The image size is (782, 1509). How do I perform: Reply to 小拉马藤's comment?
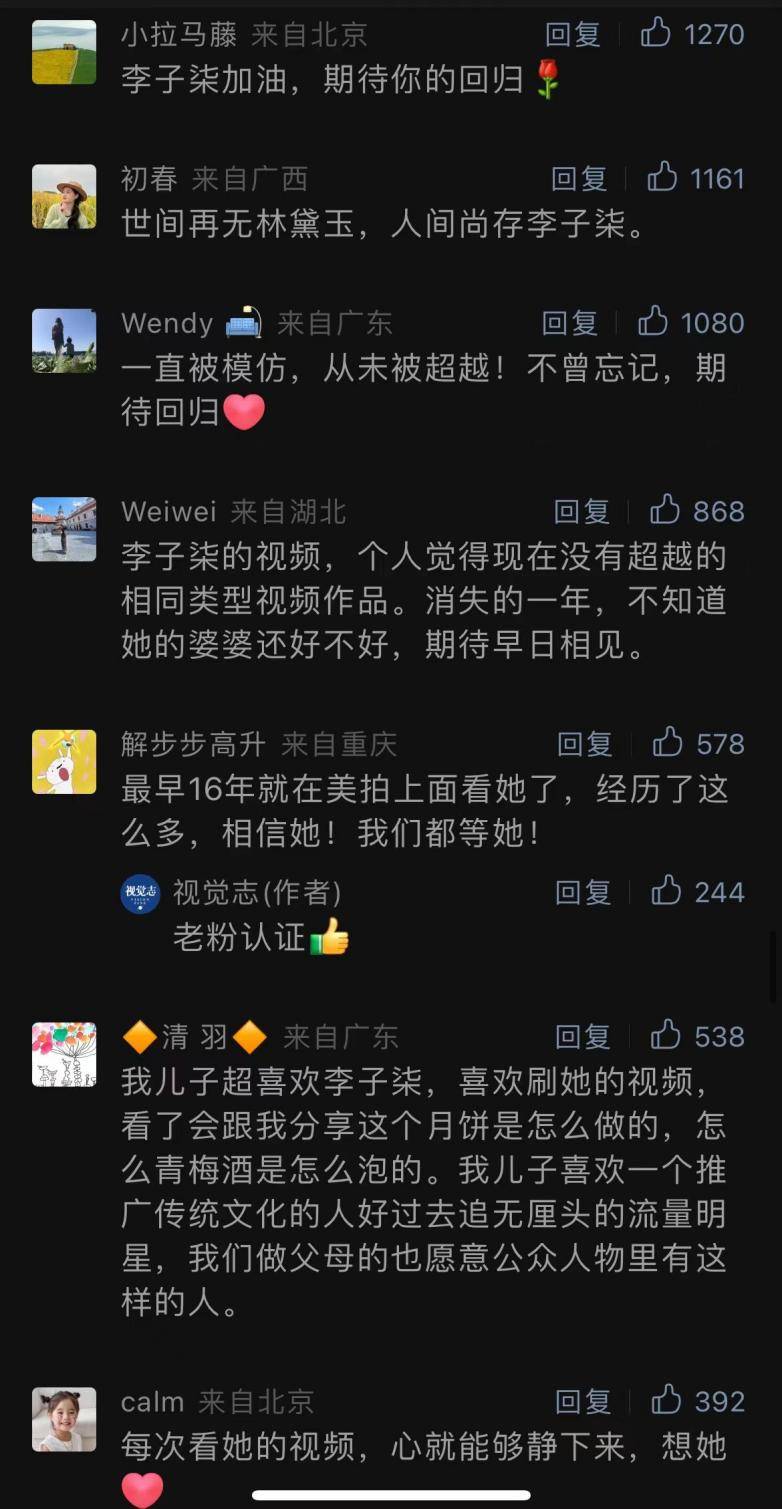[572, 35]
